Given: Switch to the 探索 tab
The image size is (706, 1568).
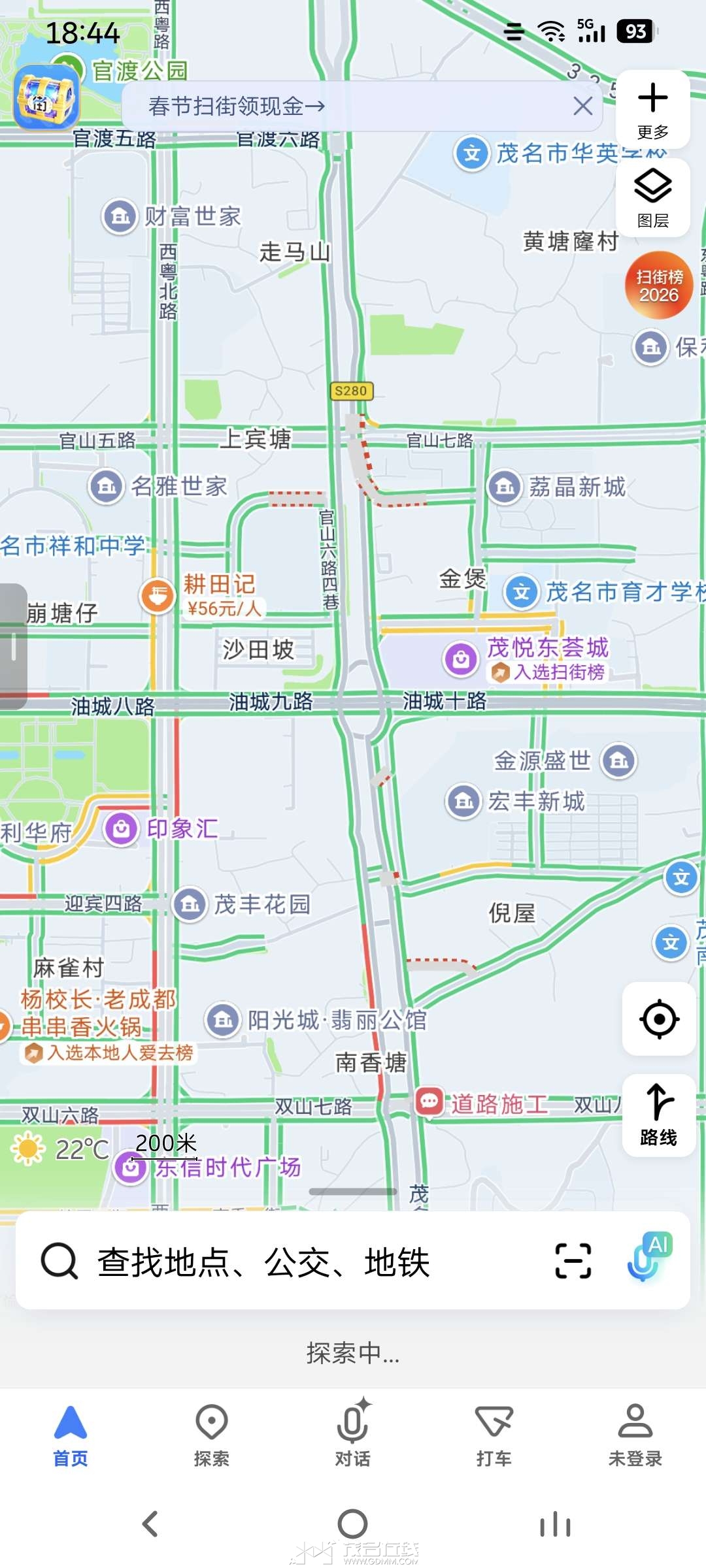Looking at the screenshot, I should tap(212, 1435).
